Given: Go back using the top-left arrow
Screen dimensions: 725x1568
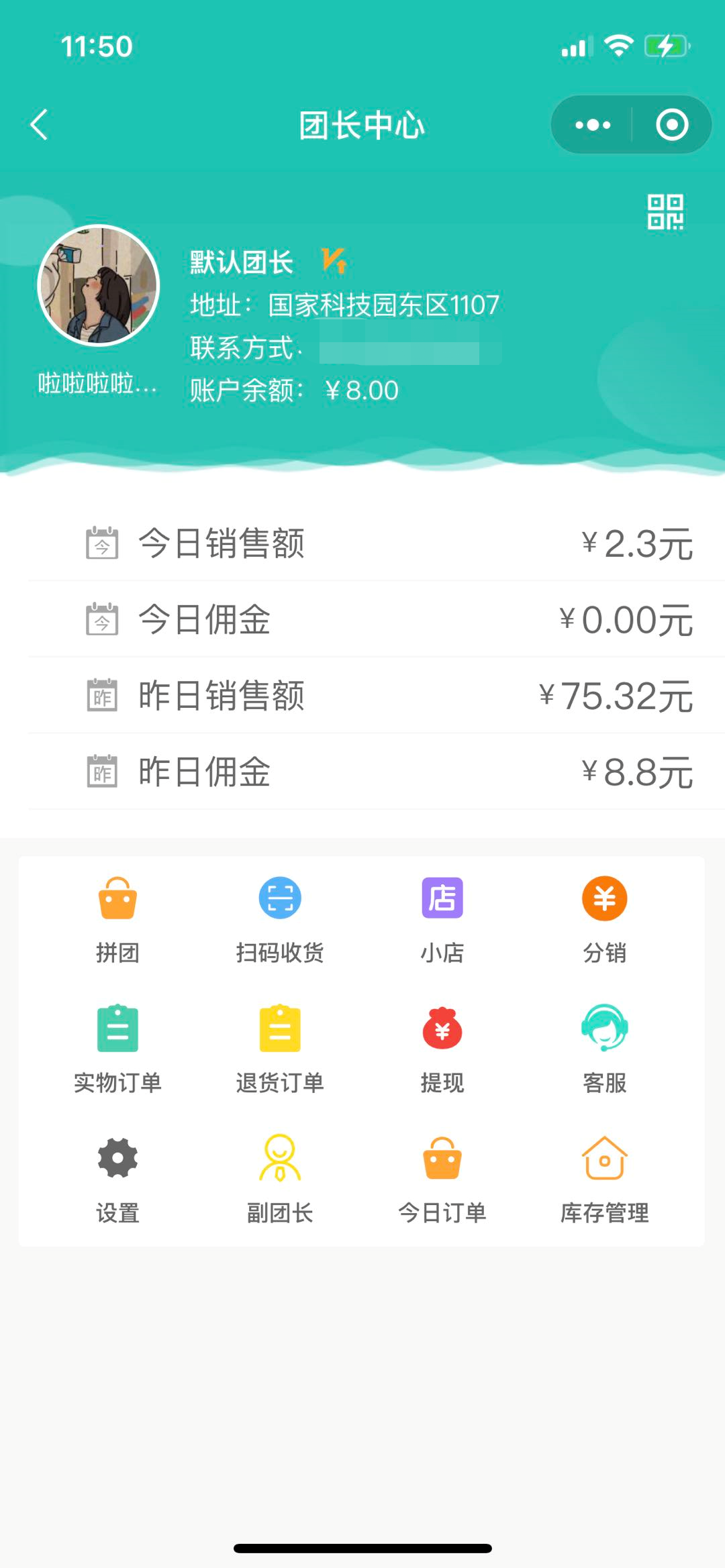Looking at the screenshot, I should point(39,125).
